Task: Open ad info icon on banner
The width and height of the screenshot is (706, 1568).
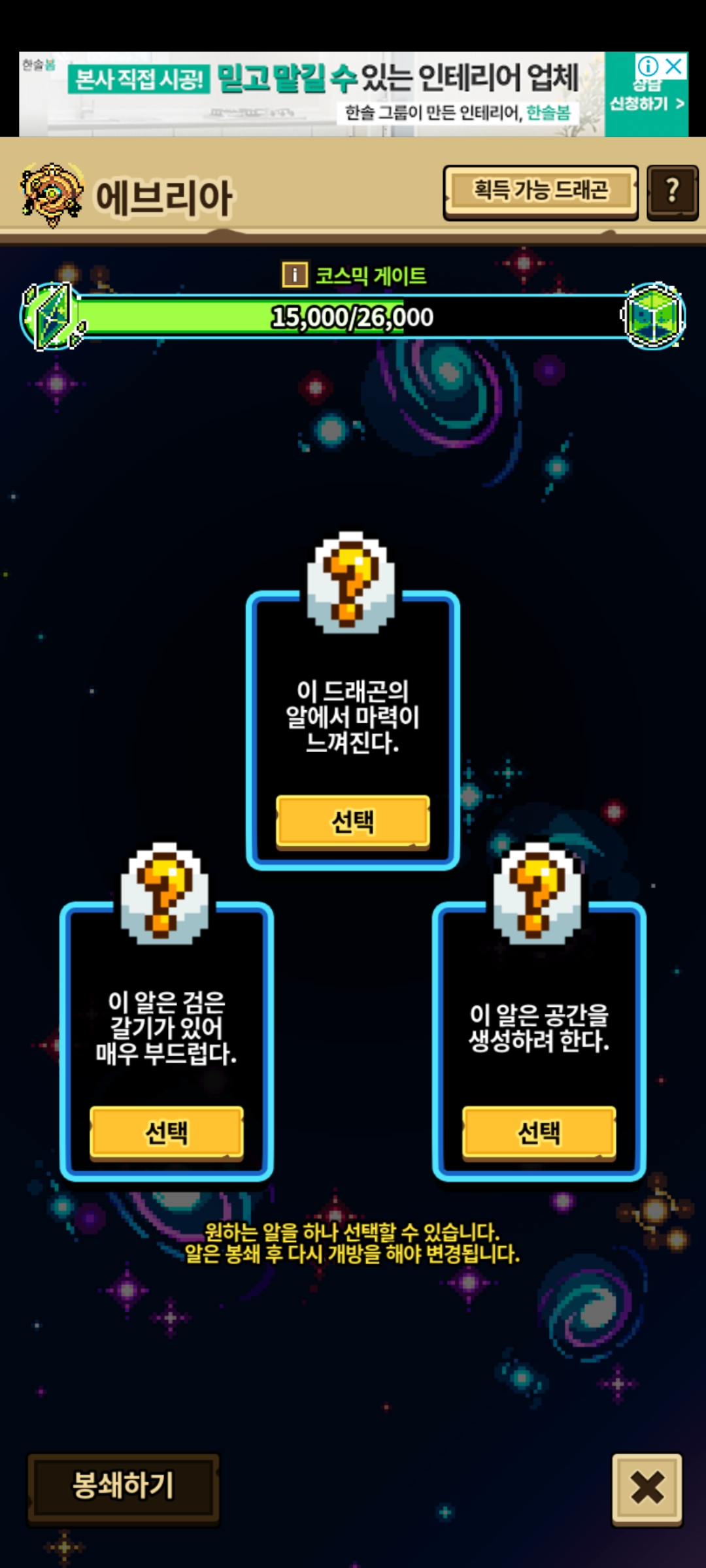Action: pyautogui.click(x=648, y=66)
